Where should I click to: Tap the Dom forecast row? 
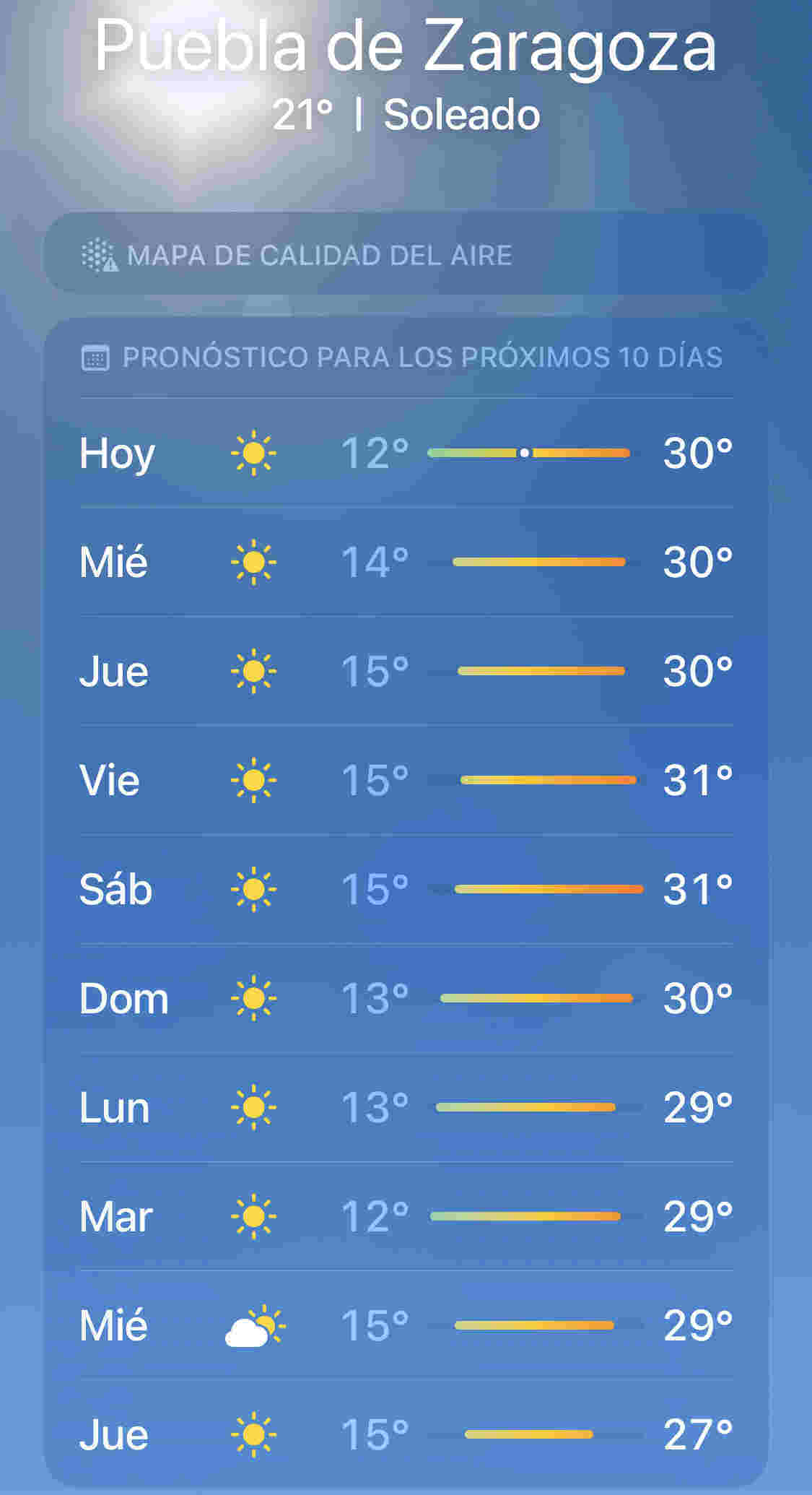click(x=406, y=998)
